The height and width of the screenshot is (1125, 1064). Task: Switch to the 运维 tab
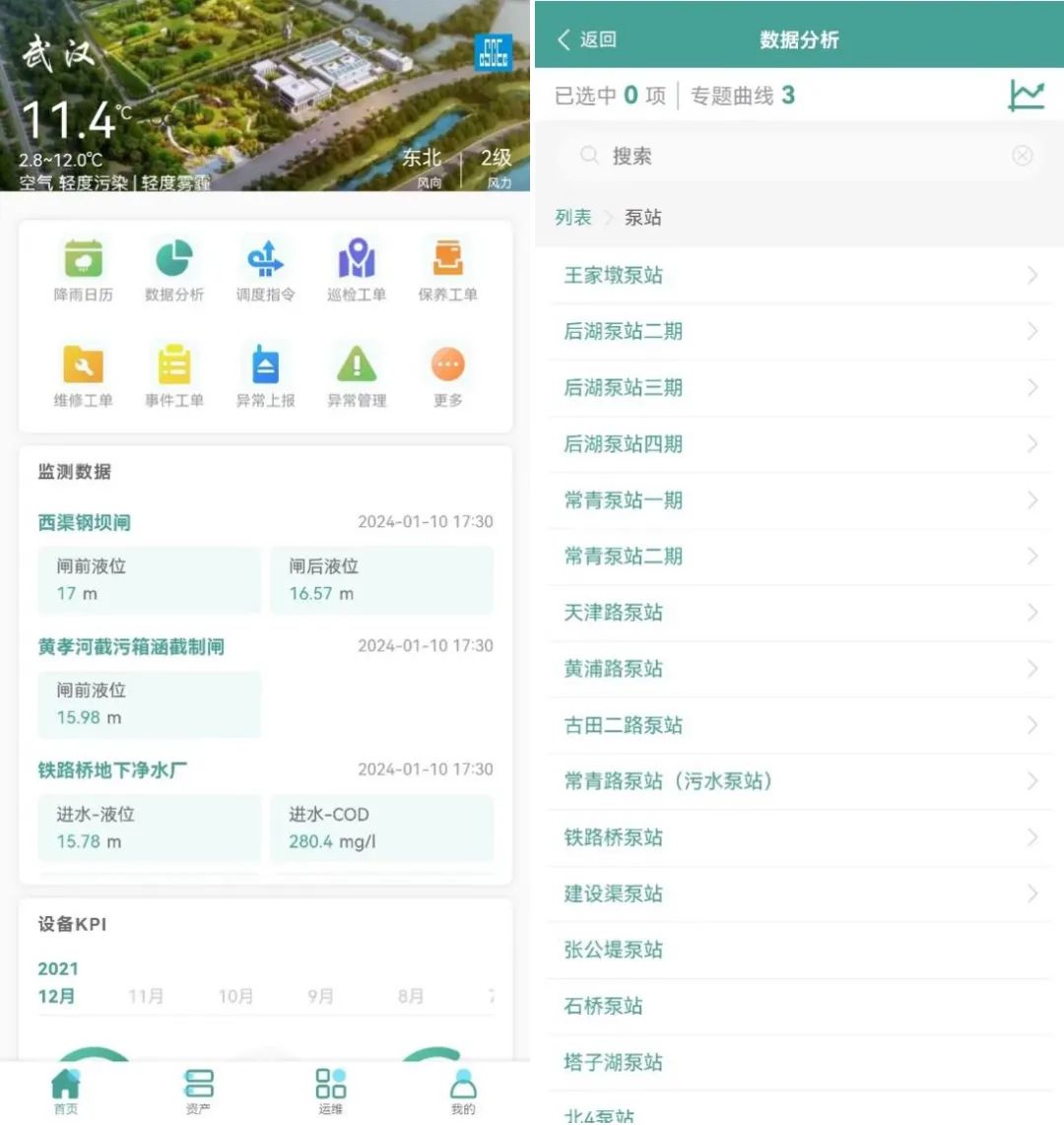click(x=331, y=1091)
